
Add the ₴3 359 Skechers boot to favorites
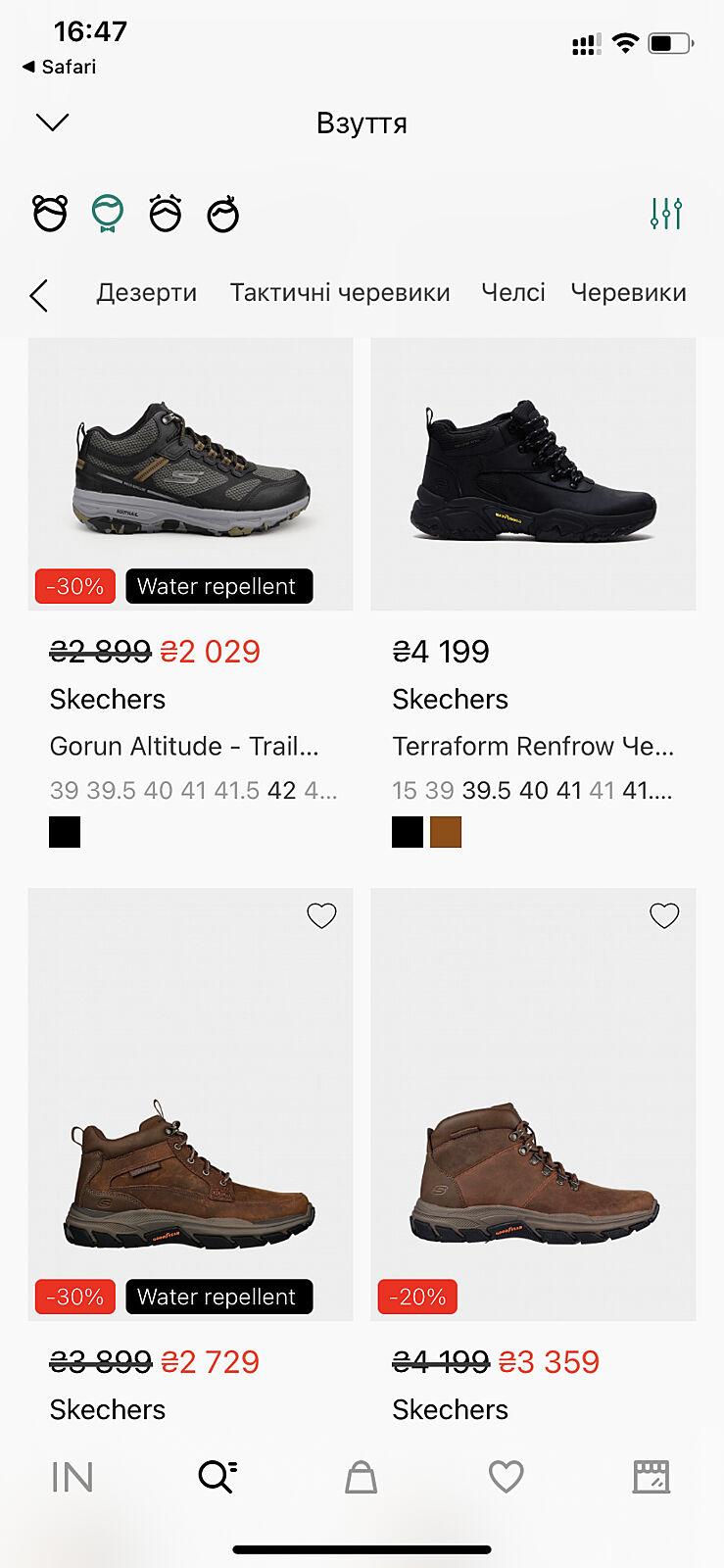(664, 915)
